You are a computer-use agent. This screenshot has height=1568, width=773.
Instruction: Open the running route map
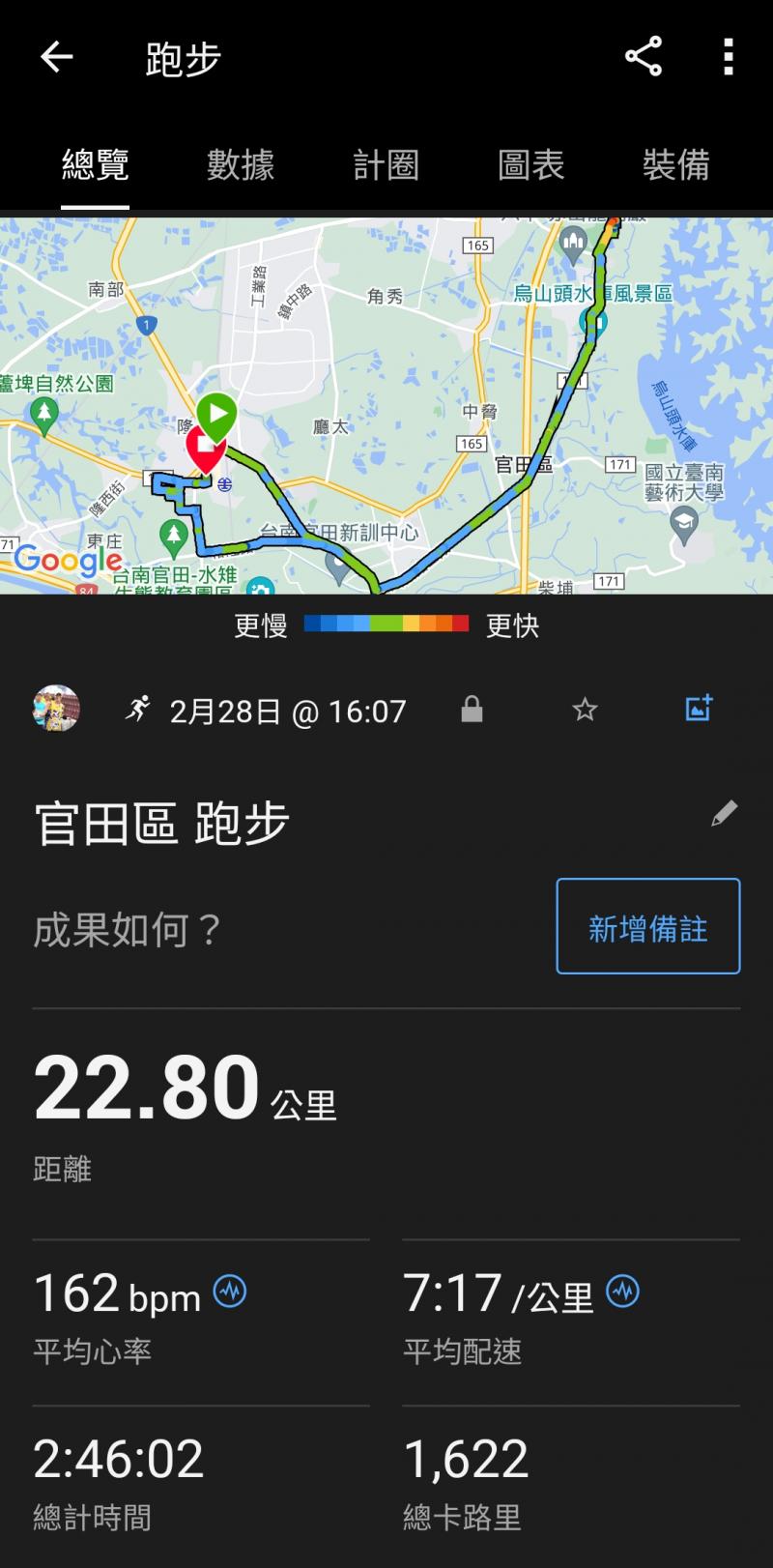pyautogui.click(x=386, y=406)
